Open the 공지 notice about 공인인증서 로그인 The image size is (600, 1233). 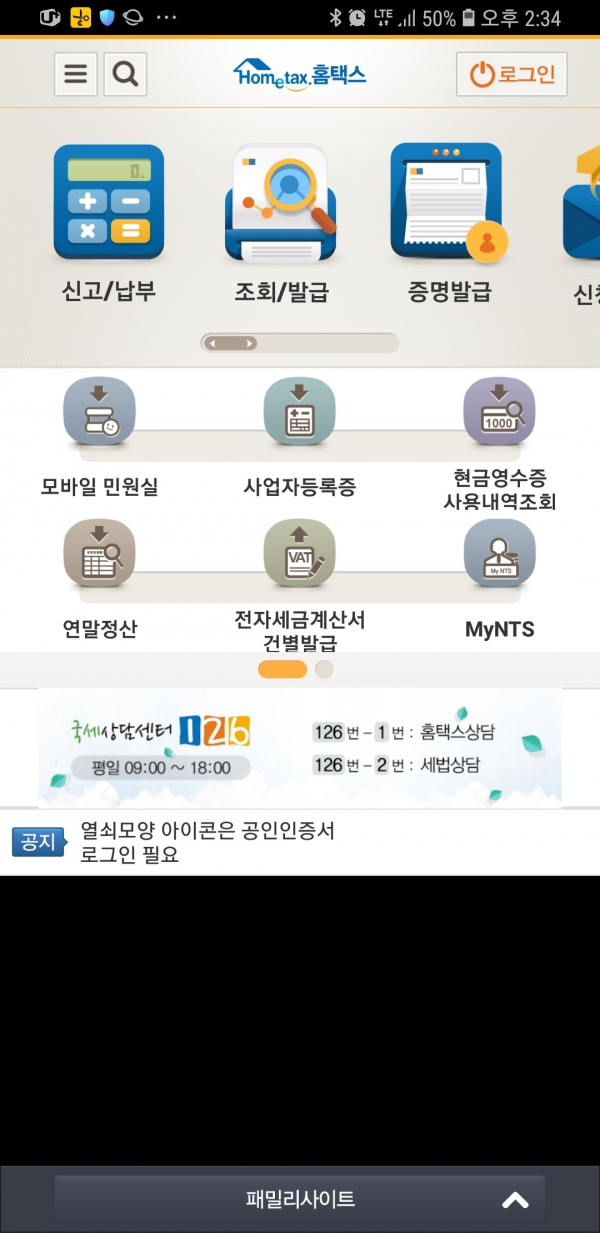coord(206,842)
